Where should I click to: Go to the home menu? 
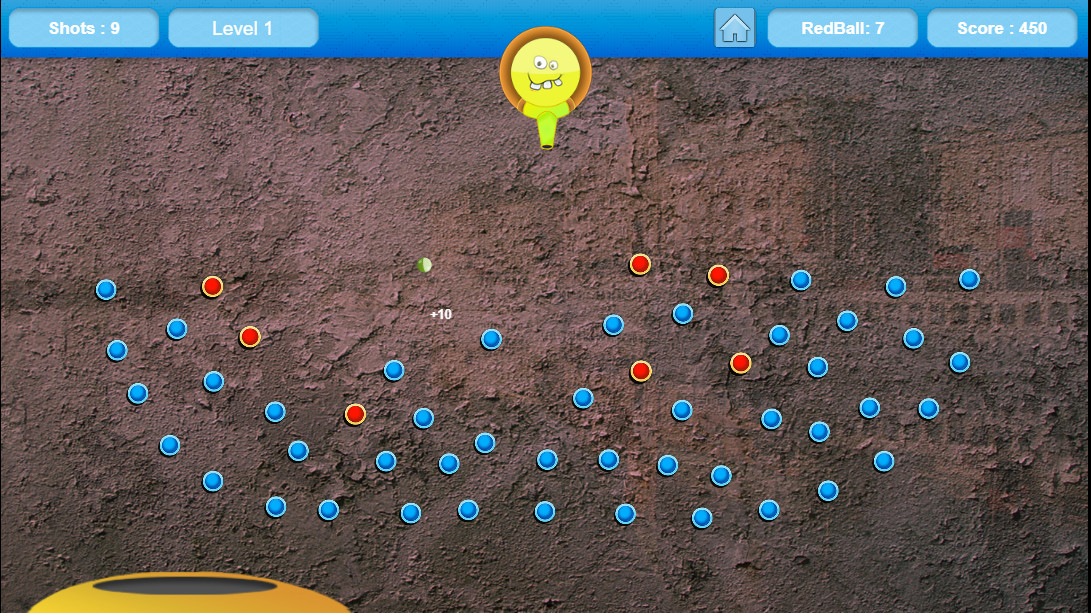(735, 28)
